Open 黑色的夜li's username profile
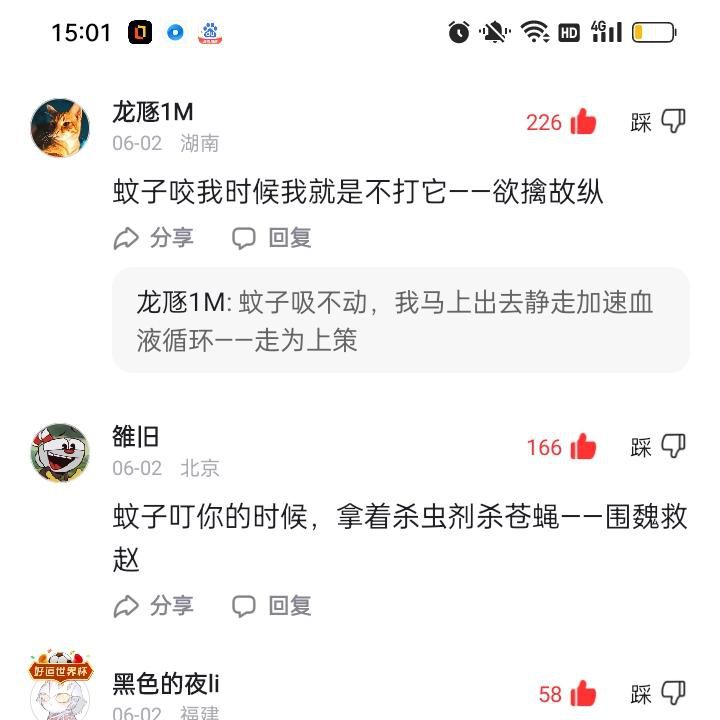Viewport: 720px width, 720px height. tap(166, 684)
